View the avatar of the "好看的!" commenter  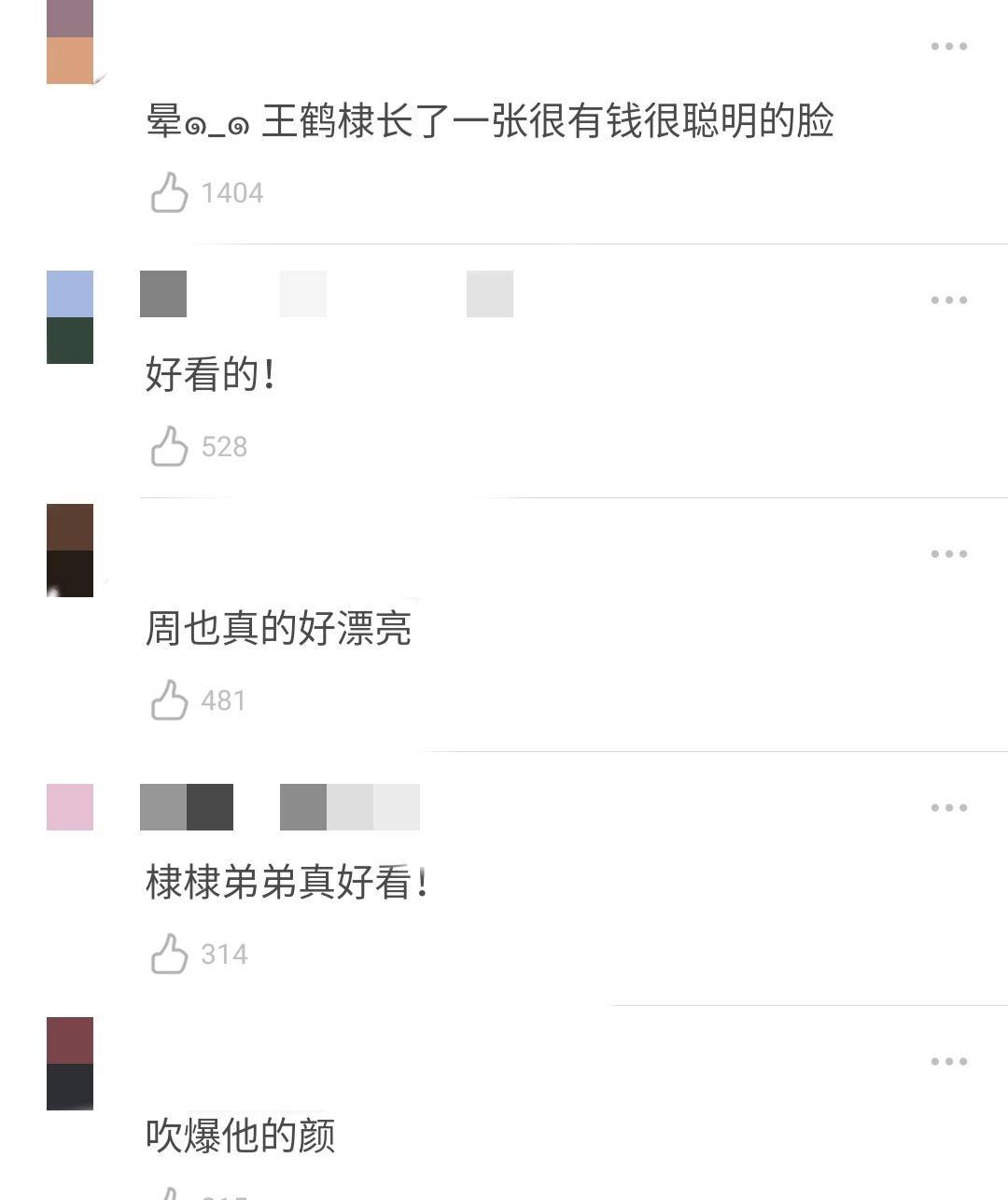coord(70,317)
